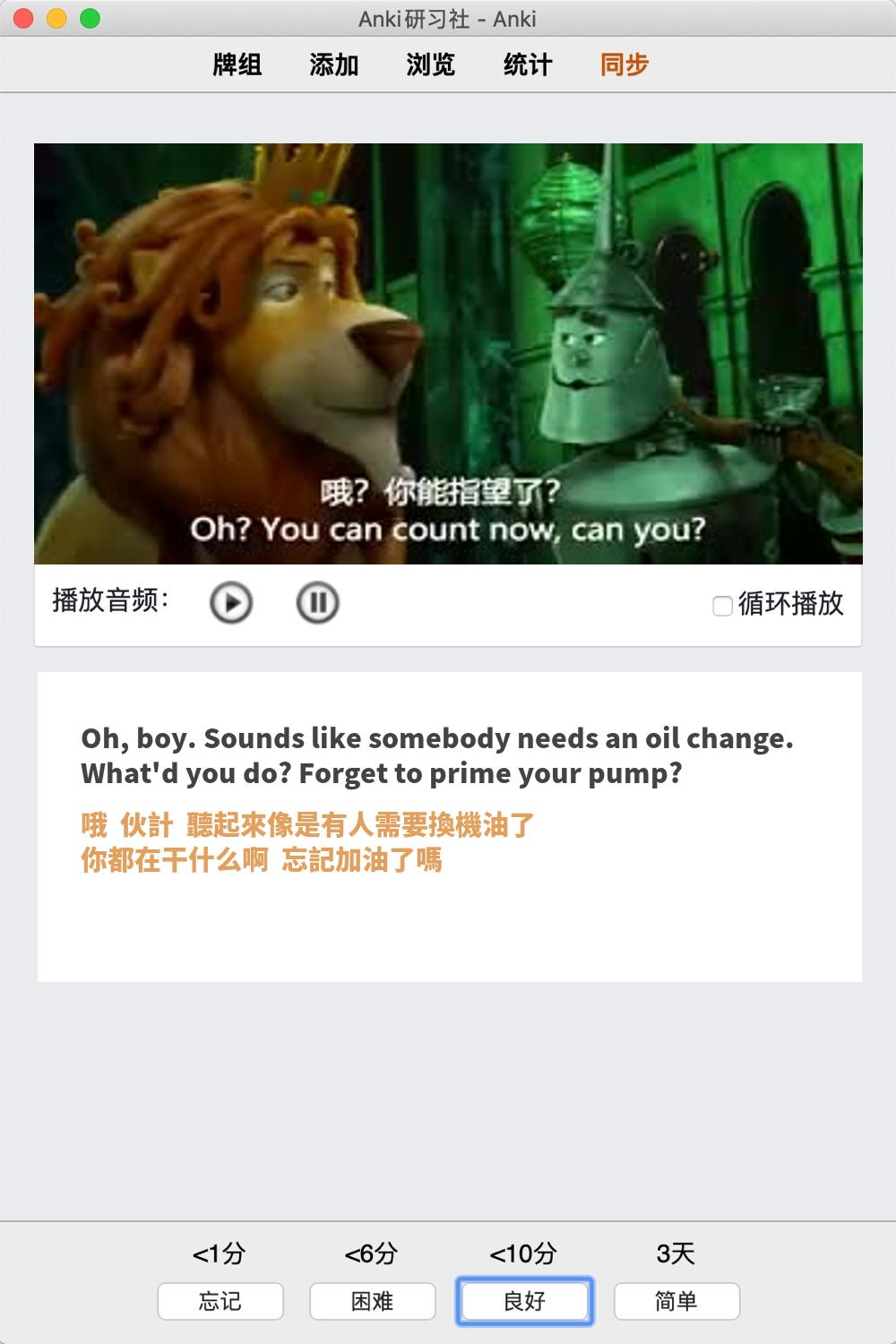Rate the card as 忘记

(220, 1301)
